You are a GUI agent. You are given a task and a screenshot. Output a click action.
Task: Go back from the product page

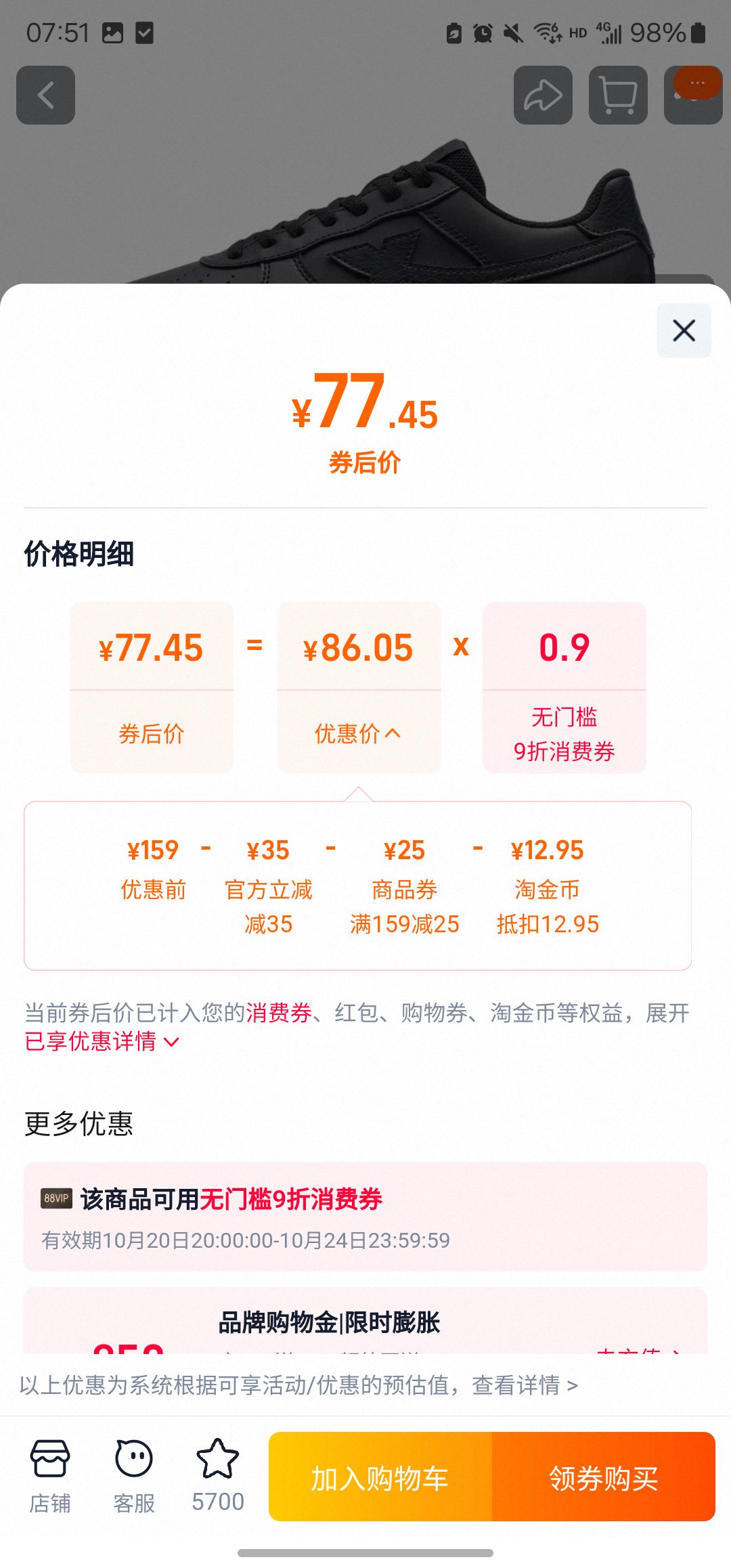(x=45, y=95)
